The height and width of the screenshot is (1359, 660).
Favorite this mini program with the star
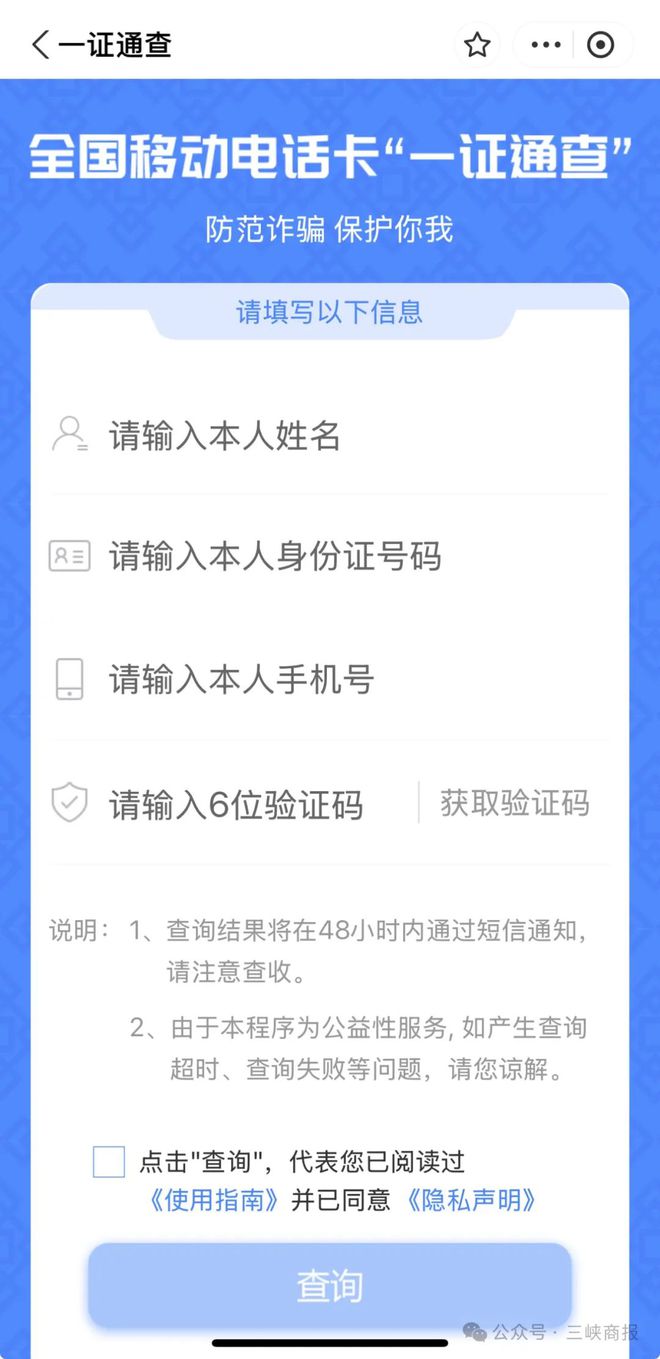coord(477,45)
